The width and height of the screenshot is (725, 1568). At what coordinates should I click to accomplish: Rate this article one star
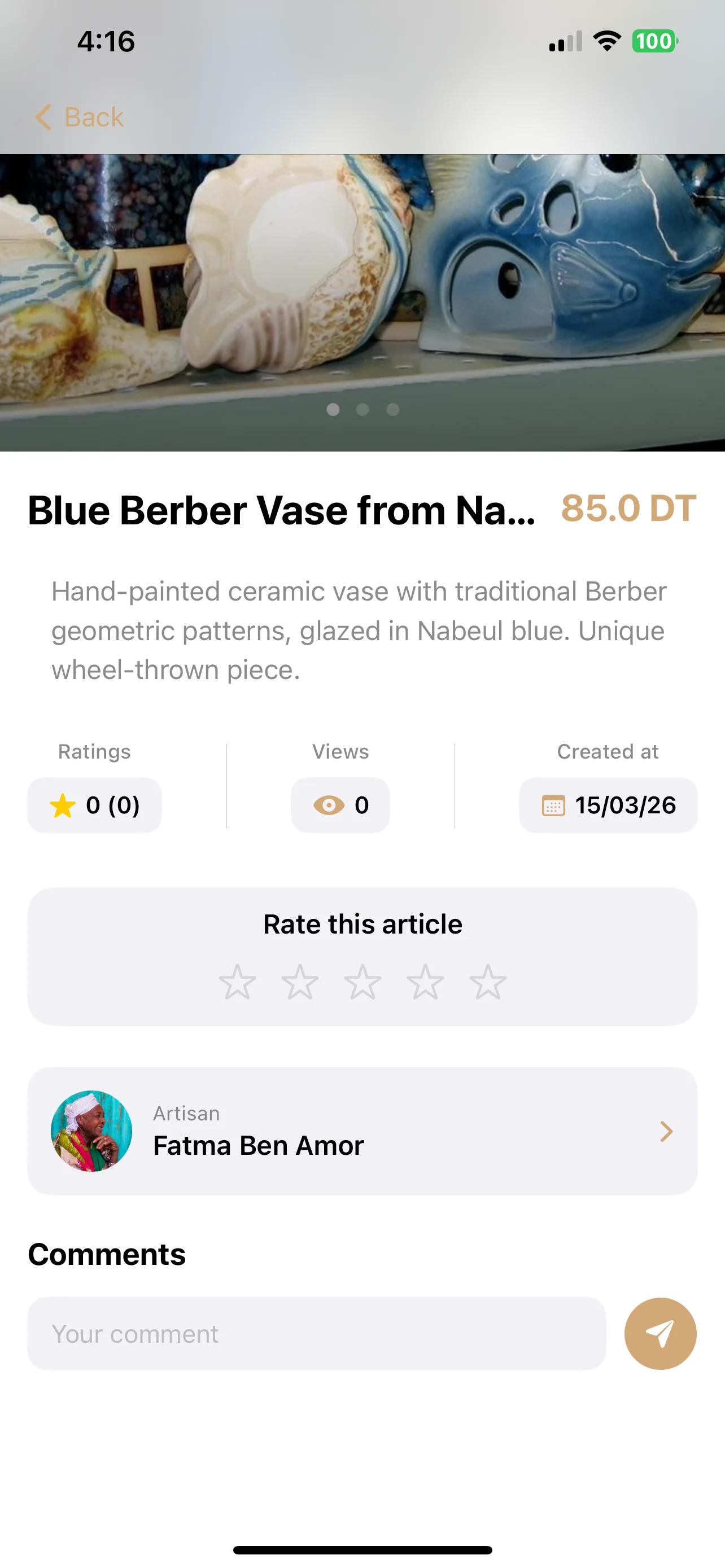click(x=237, y=982)
